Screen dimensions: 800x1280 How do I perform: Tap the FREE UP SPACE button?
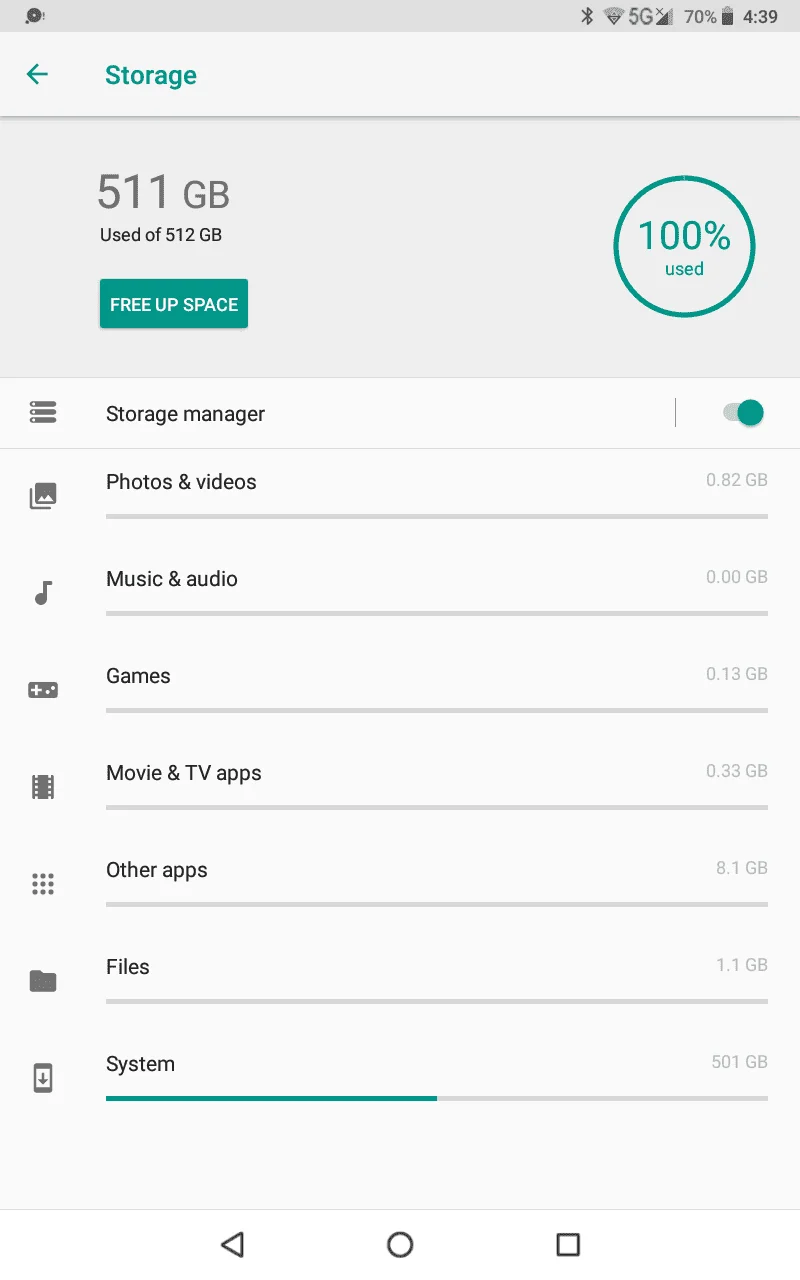pos(174,304)
